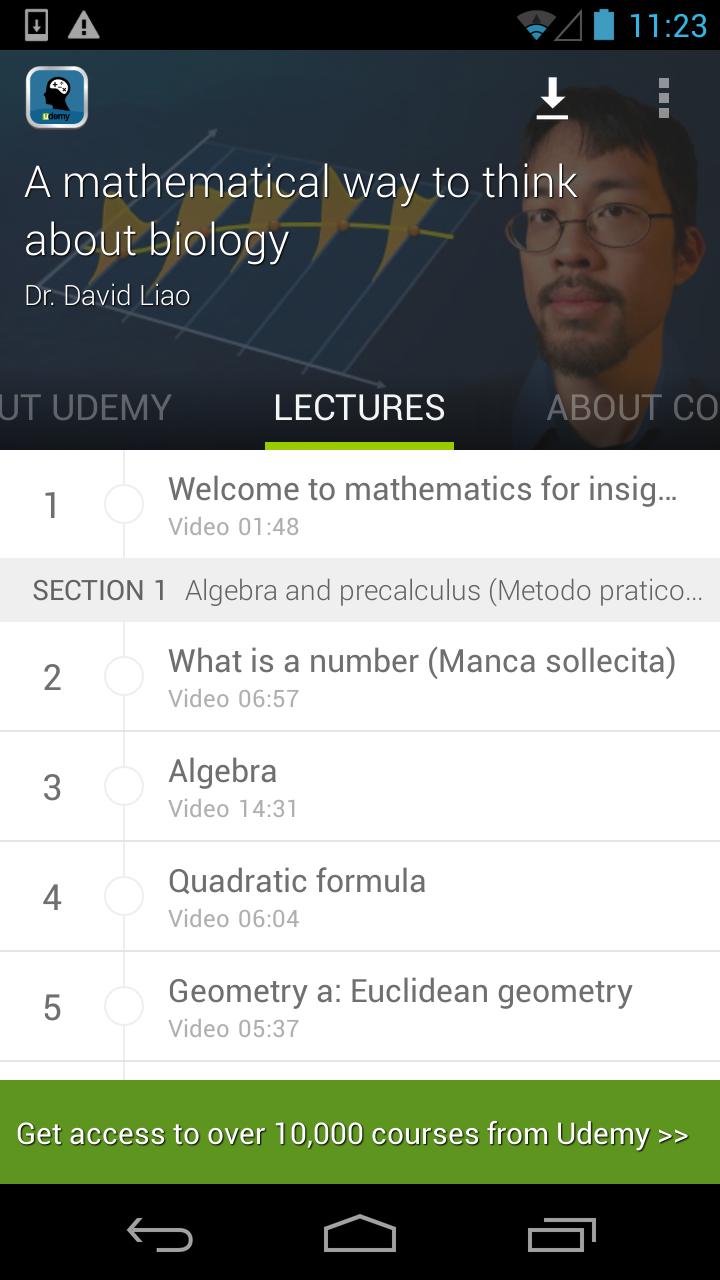Select 'Geometry a: Euclidean geometry' lecture
The height and width of the screenshot is (1280, 720).
400,1006
